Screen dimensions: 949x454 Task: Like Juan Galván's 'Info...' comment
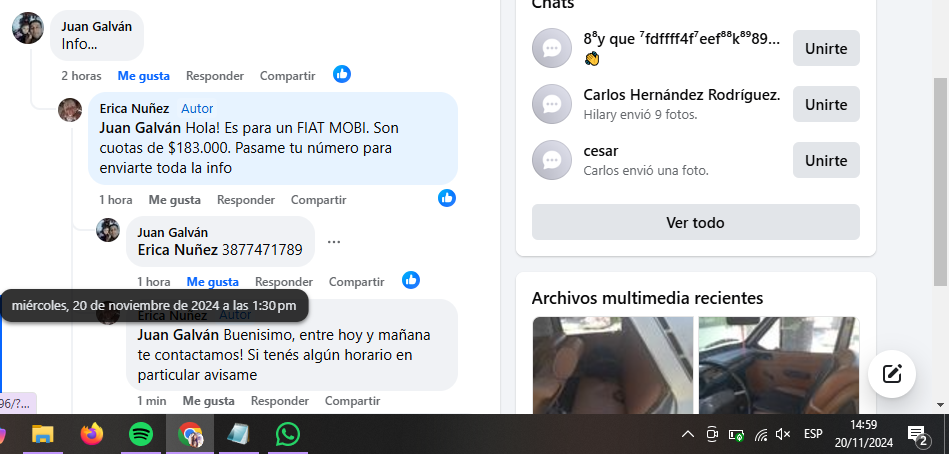[x=143, y=75]
